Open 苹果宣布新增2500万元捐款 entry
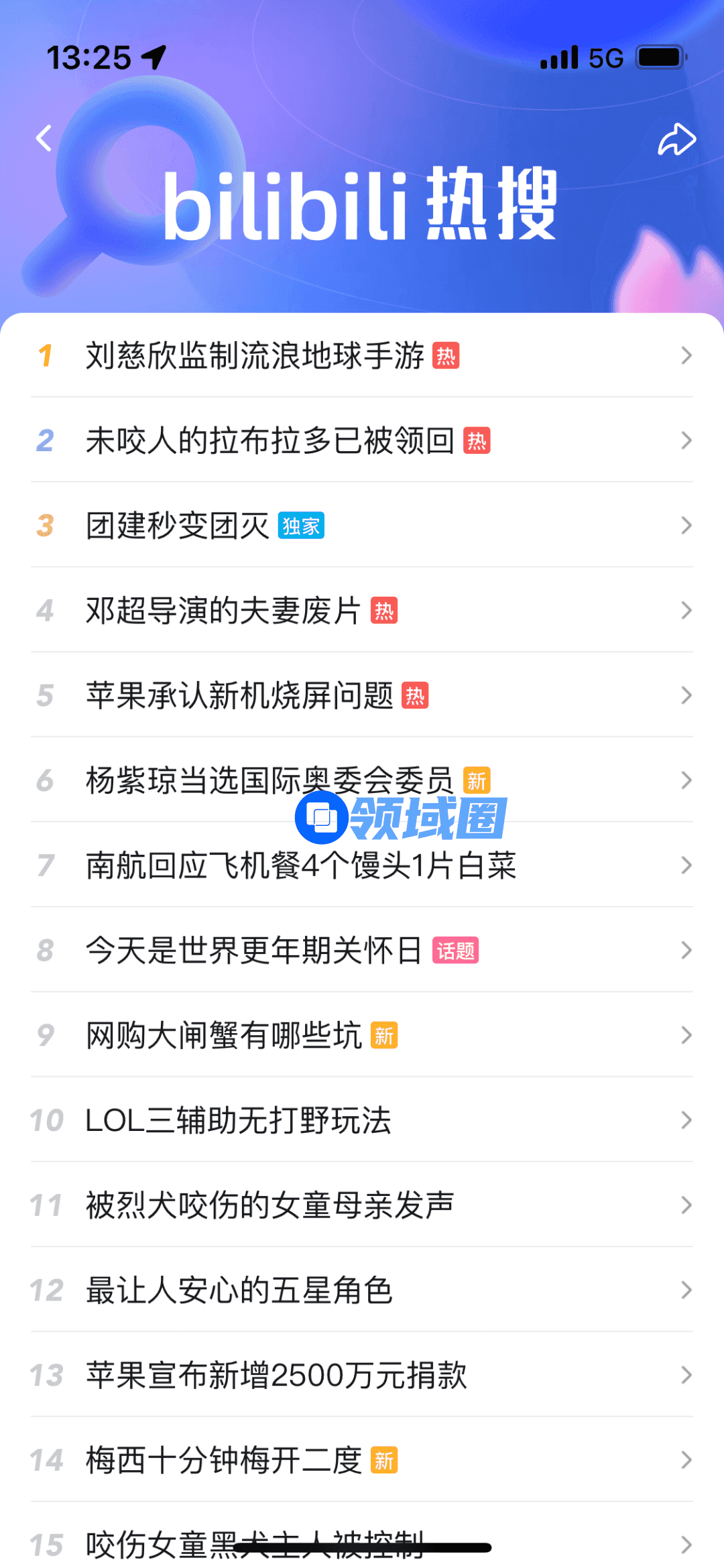724x1568 pixels. (x=276, y=1376)
